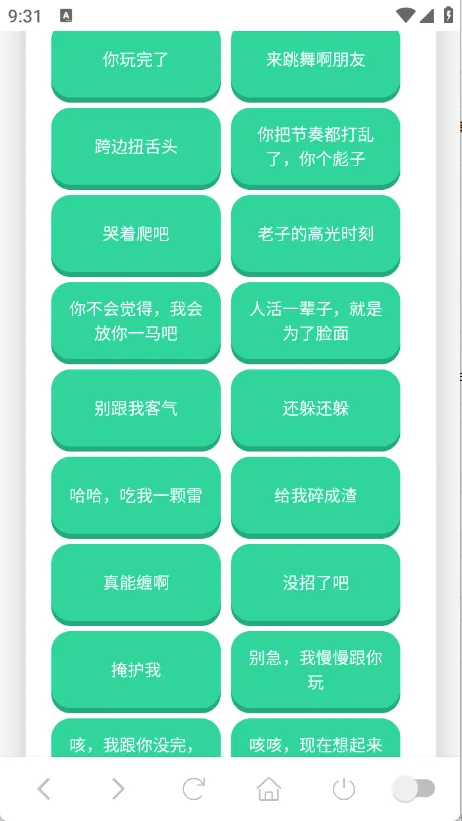Select the 真能缠啊 button
Screen dimensions: 462x821
tap(136, 584)
